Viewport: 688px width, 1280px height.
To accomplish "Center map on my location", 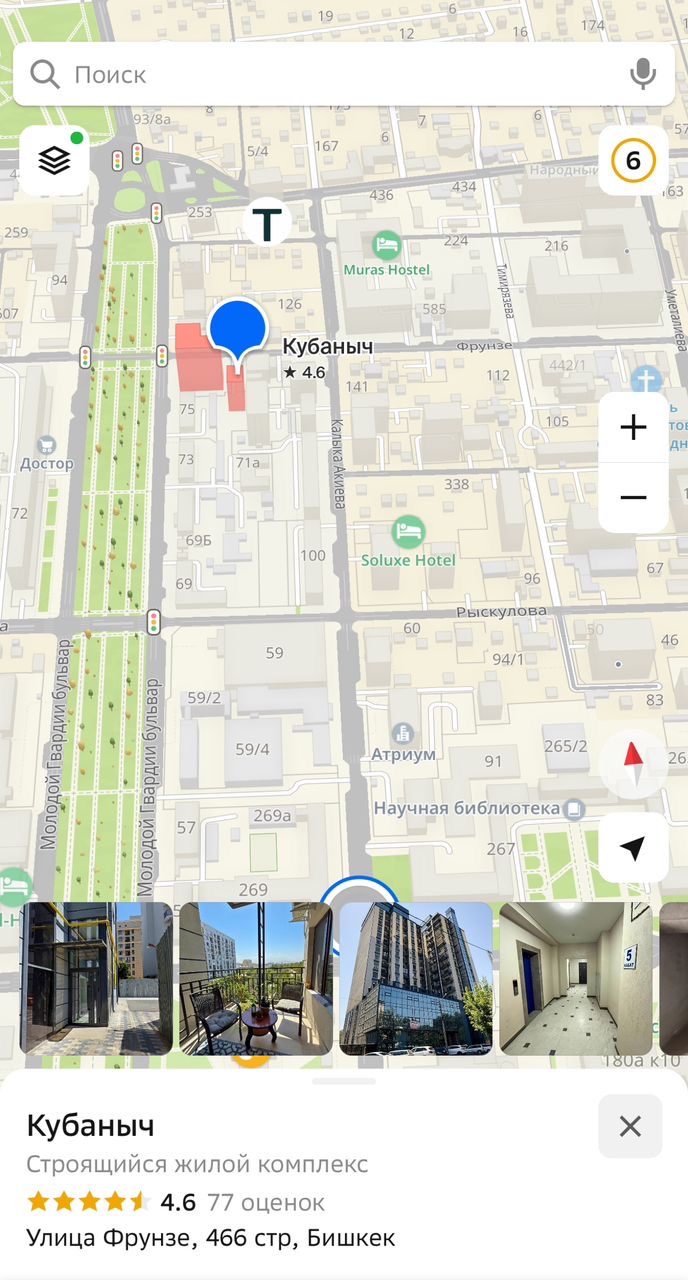I will click(633, 848).
